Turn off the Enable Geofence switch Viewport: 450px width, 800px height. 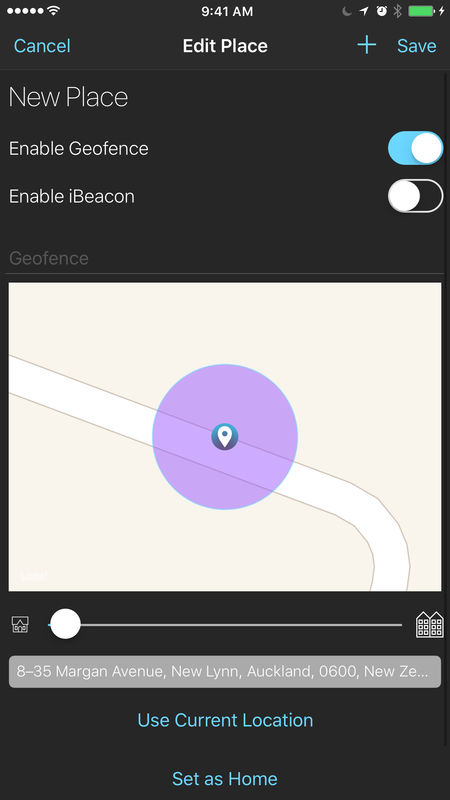[x=415, y=148]
